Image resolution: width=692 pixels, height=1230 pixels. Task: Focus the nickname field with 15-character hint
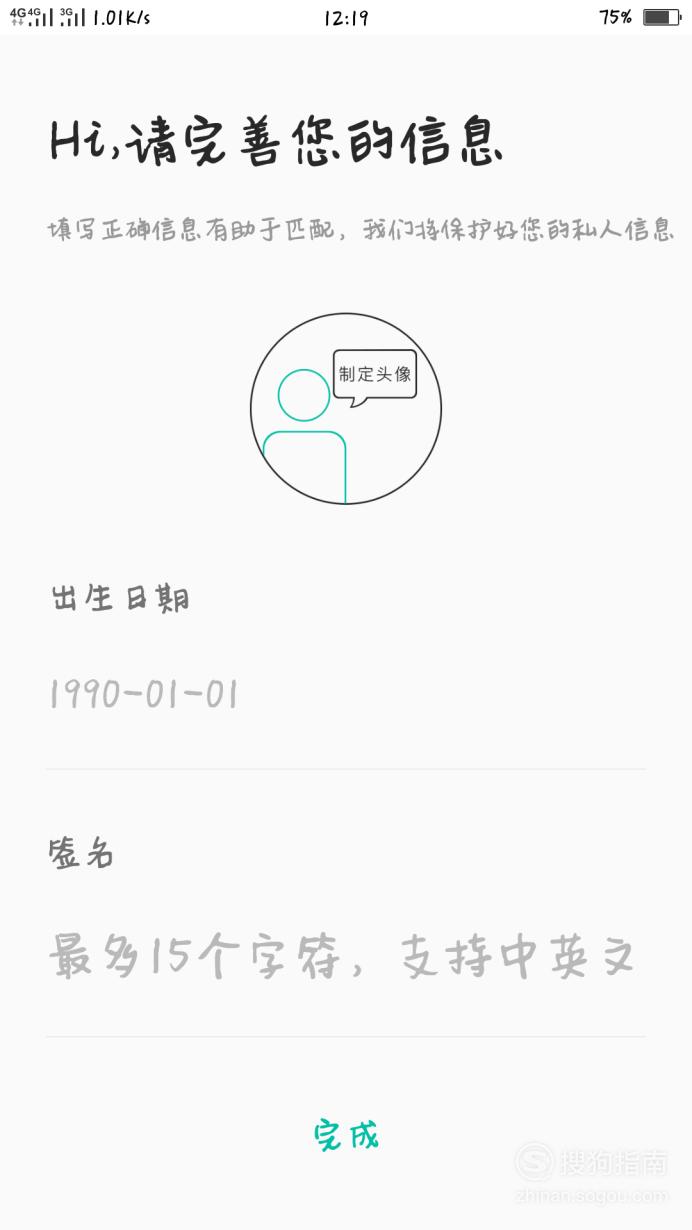click(x=345, y=957)
